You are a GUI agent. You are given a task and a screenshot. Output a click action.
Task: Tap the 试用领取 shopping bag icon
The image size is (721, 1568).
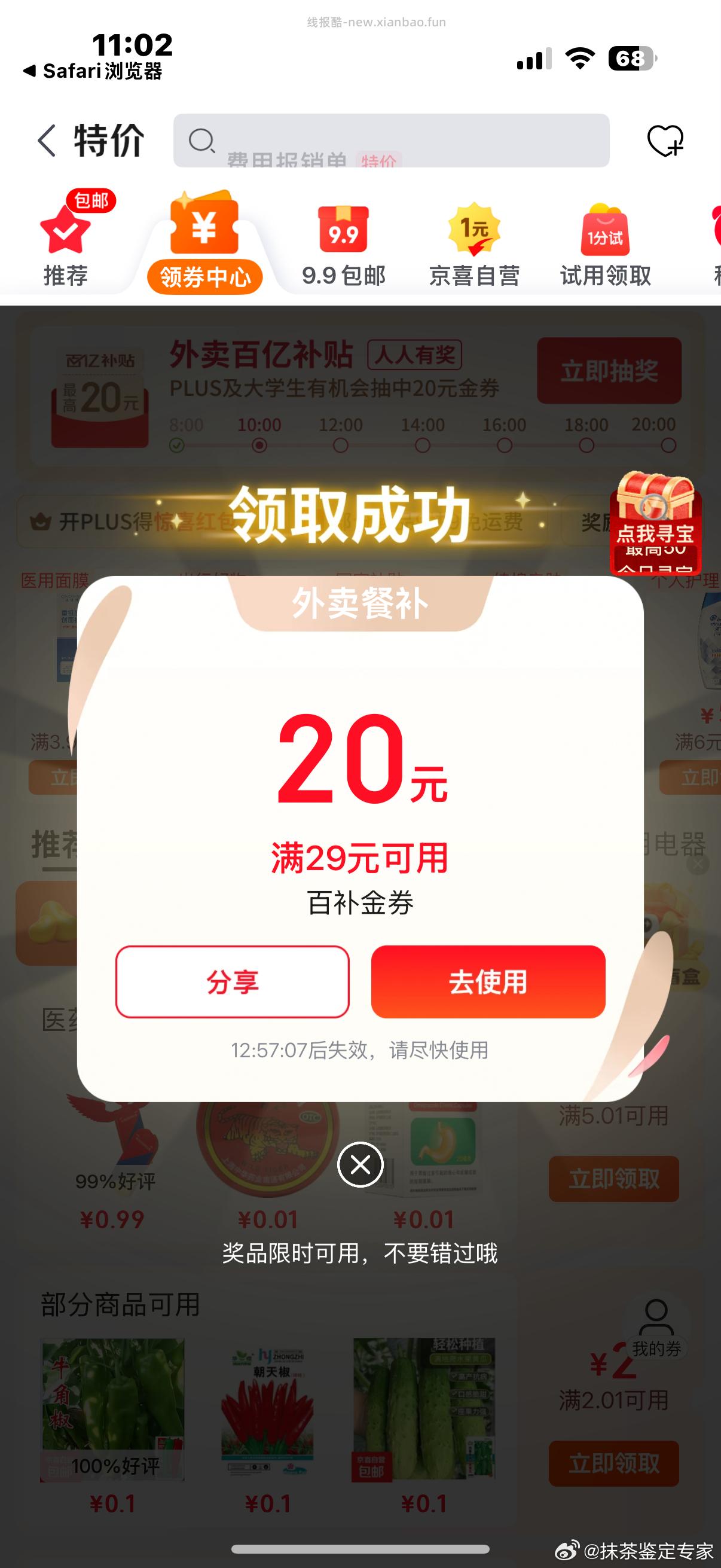pos(605,230)
